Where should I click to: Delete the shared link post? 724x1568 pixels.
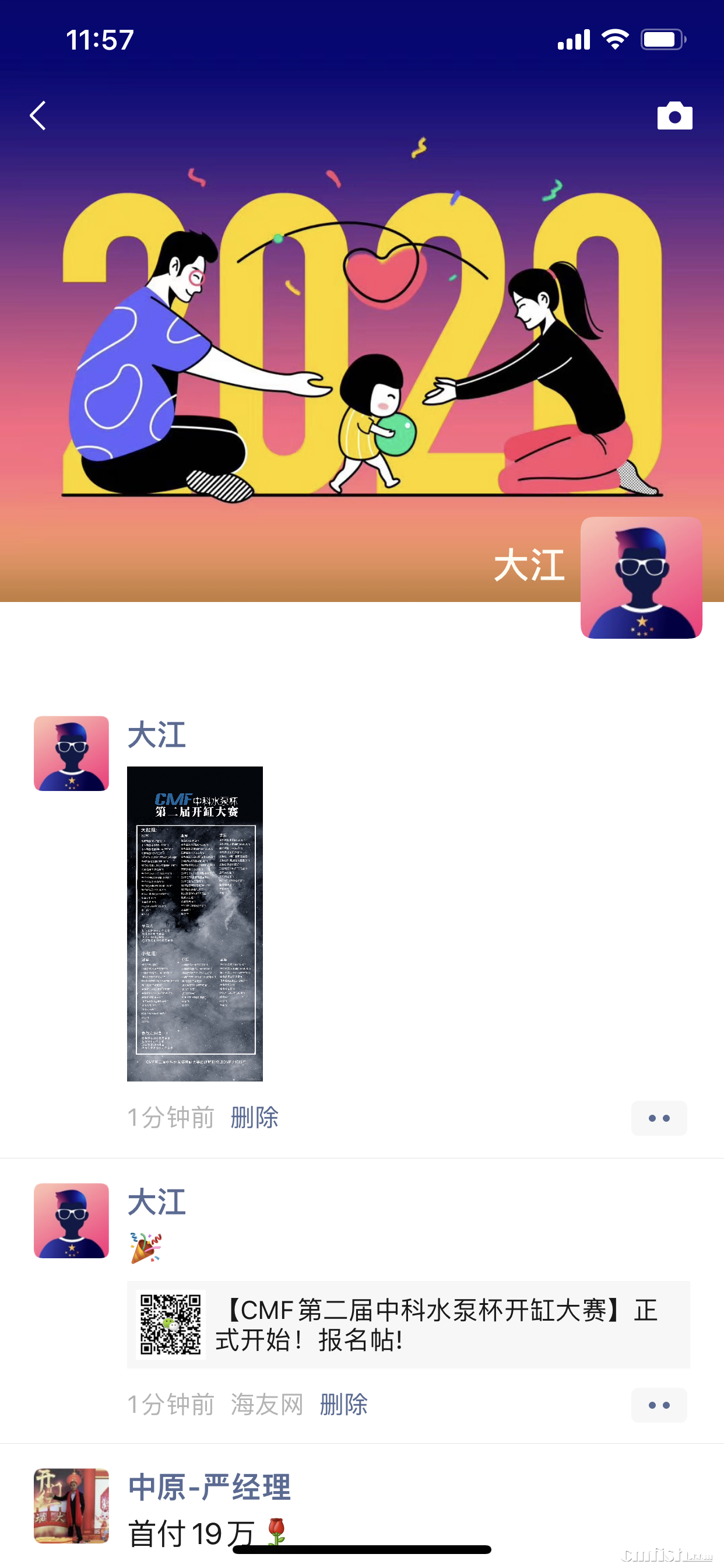pyautogui.click(x=344, y=1404)
